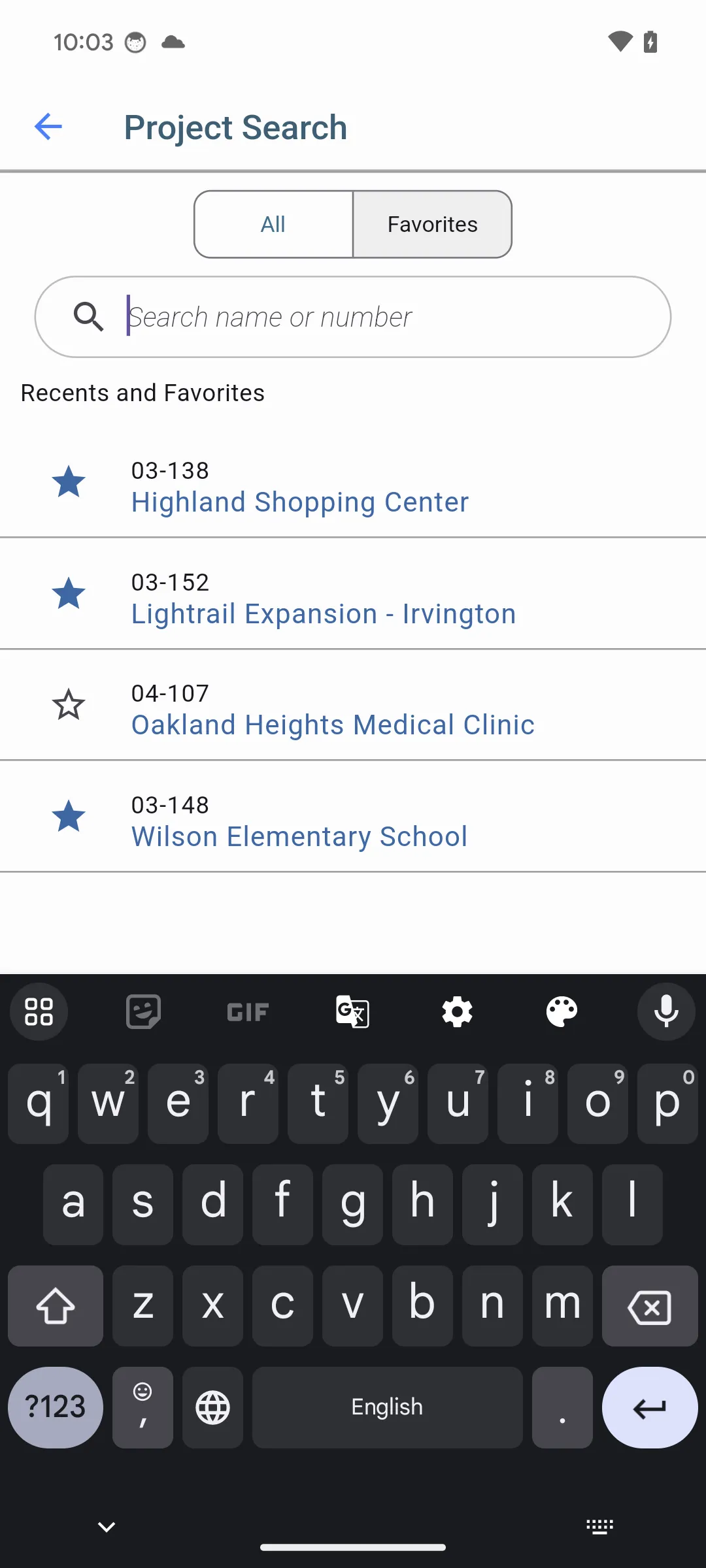Open the clipboard grid on the keyboard toolbar
This screenshot has height=1568, width=706.
[39, 1011]
